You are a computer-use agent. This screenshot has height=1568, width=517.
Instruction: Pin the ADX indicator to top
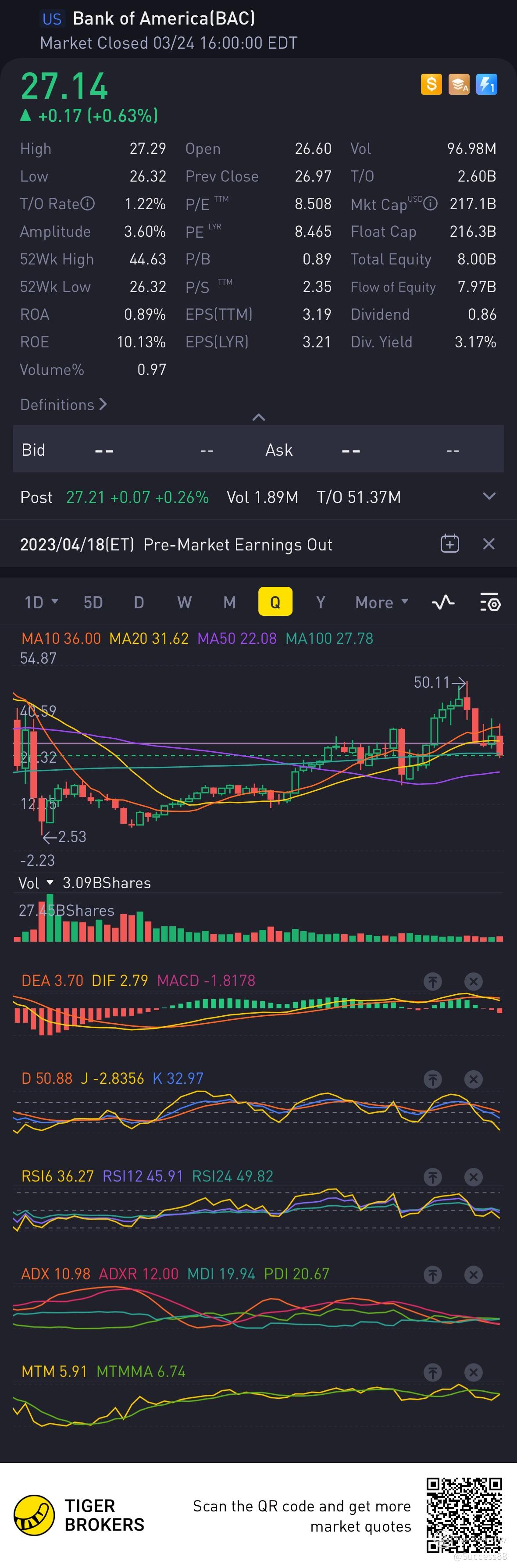click(x=432, y=1275)
